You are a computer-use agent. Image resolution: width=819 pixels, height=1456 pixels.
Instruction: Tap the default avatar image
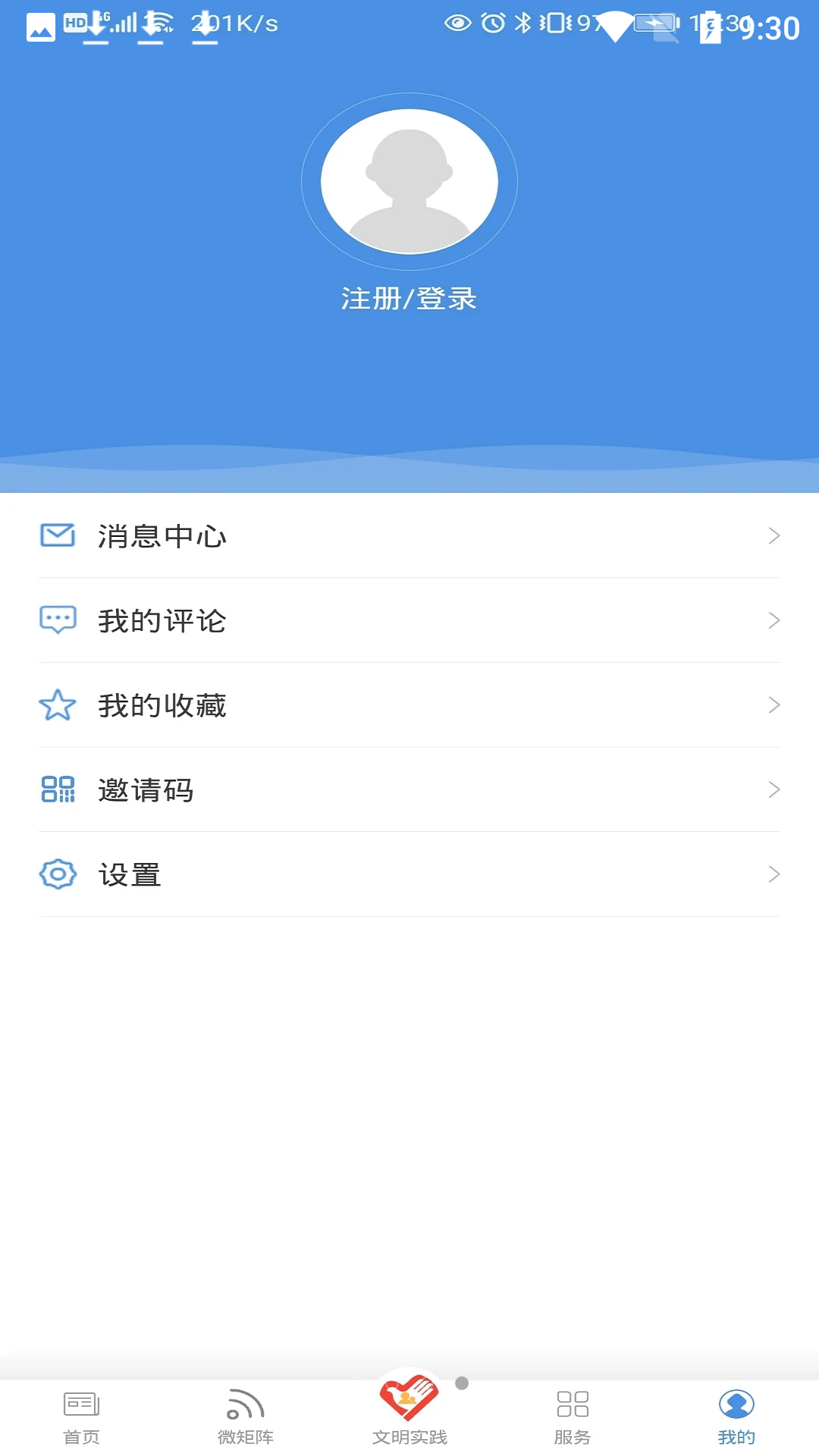(408, 180)
